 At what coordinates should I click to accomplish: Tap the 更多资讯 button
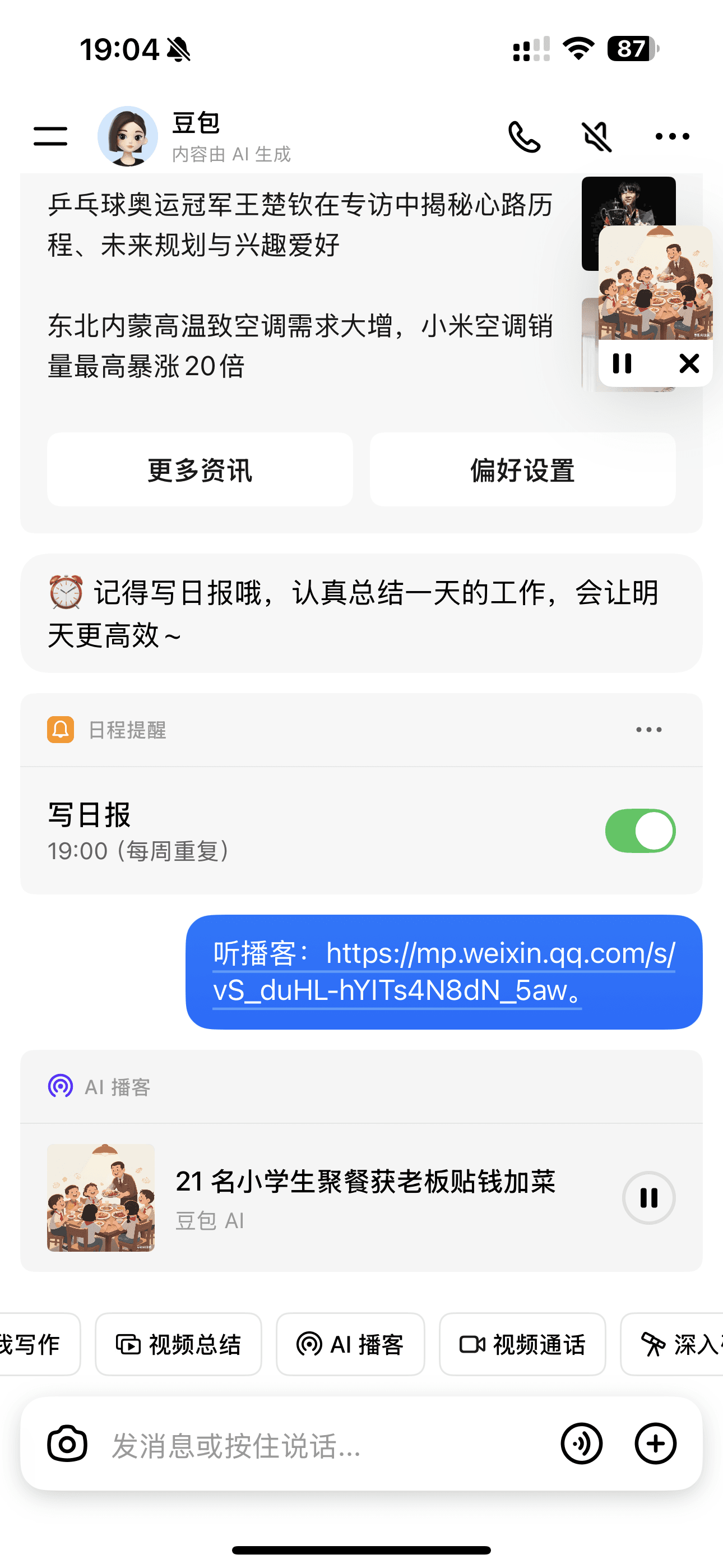tap(200, 470)
